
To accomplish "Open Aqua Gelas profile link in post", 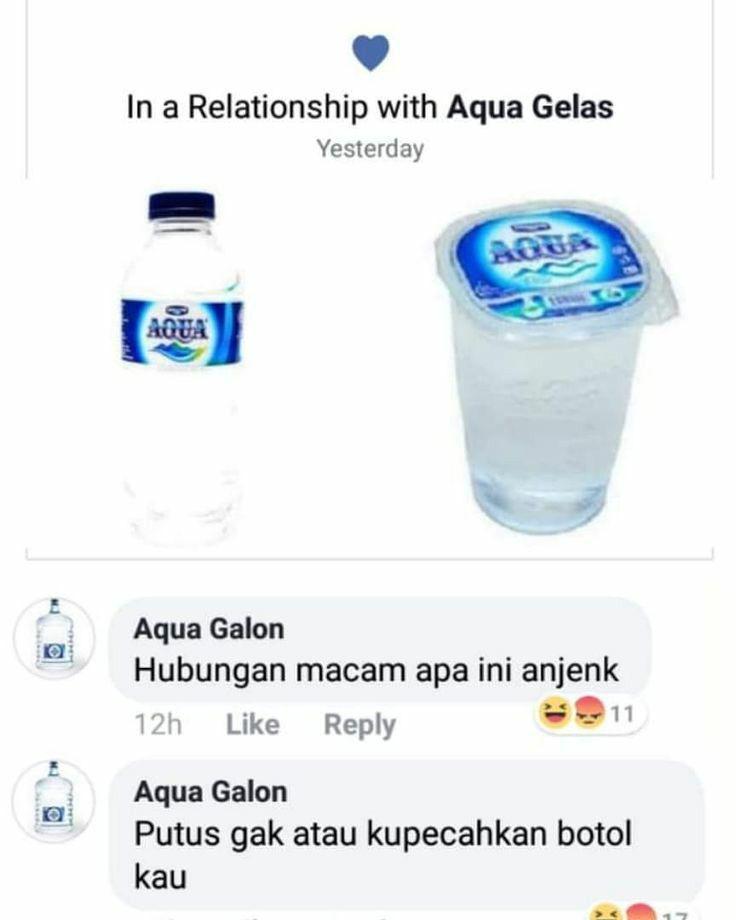I will [529, 107].
